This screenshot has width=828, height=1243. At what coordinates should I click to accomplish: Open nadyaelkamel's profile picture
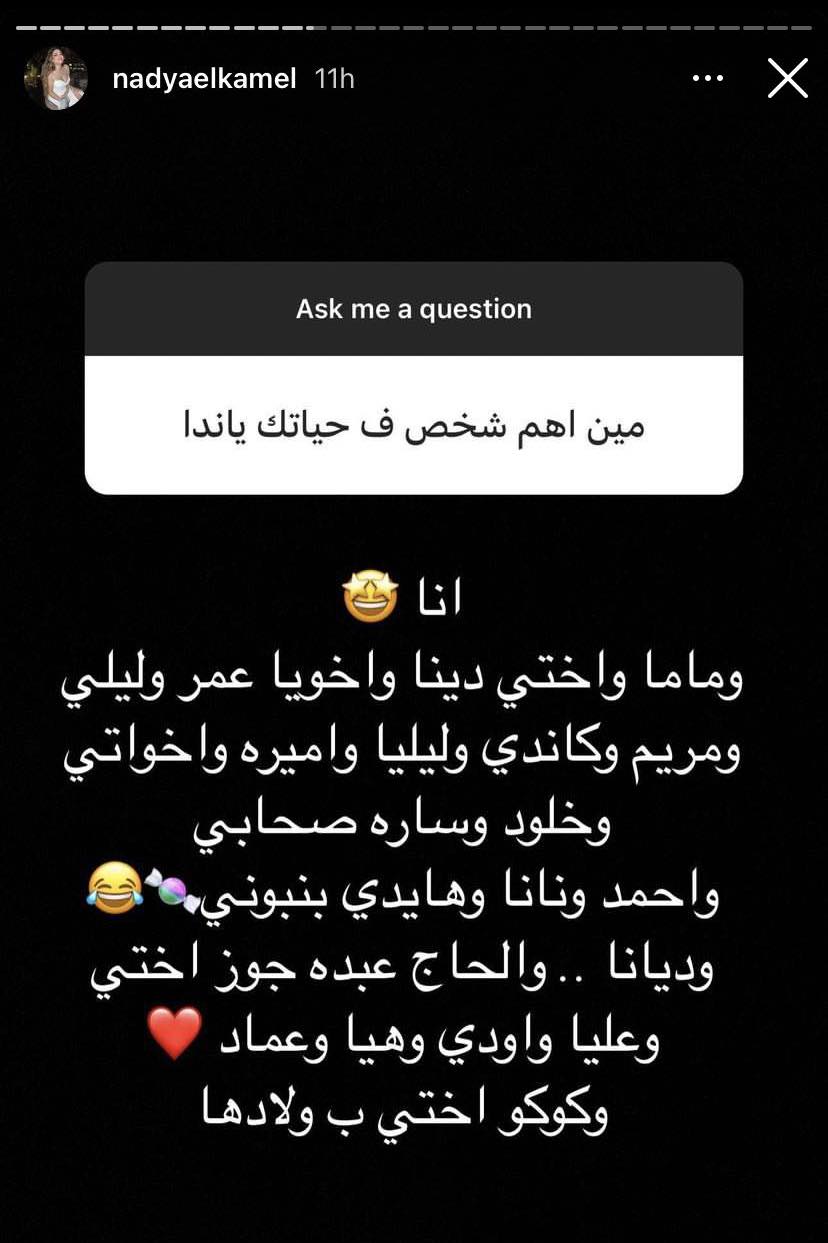click(x=56, y=78)
